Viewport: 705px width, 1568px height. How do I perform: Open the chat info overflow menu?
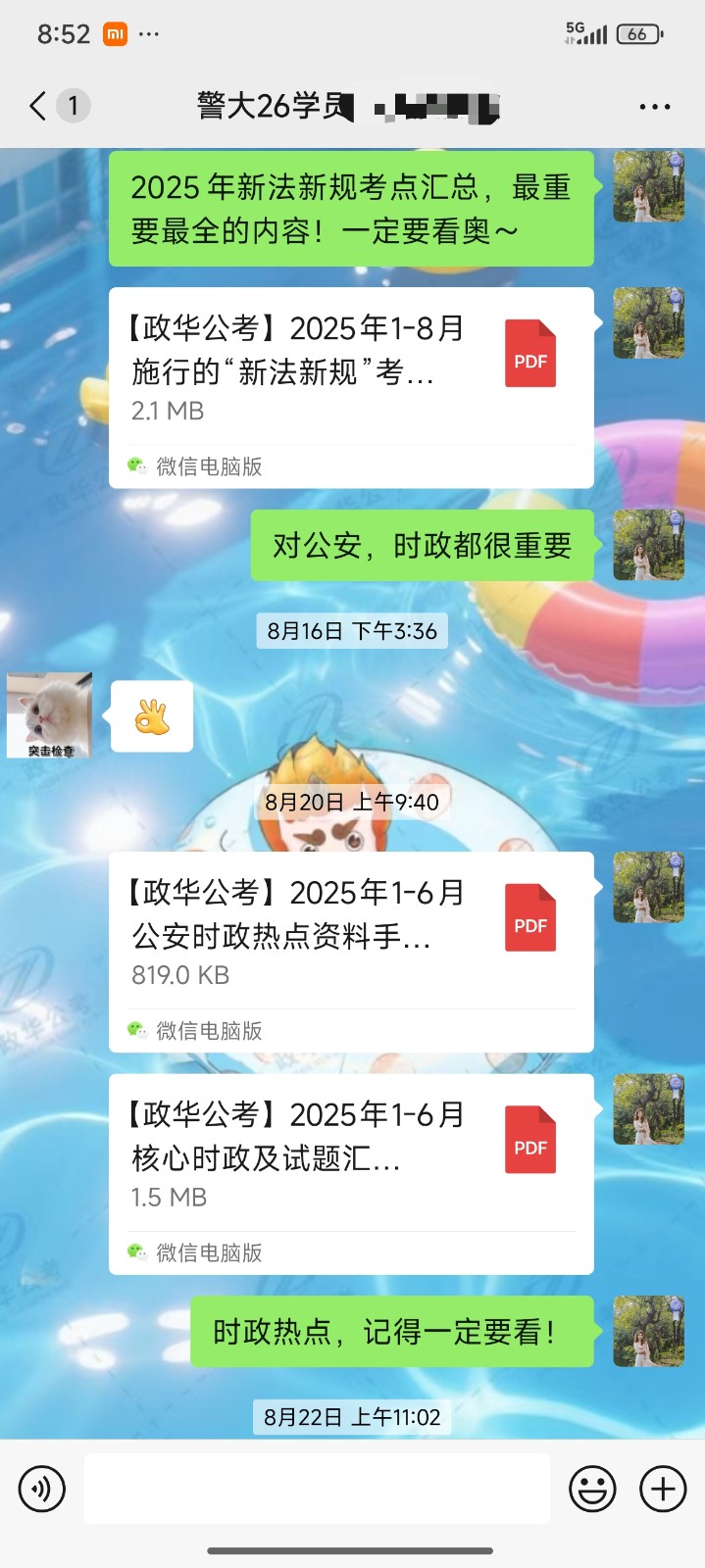point(654,106)
